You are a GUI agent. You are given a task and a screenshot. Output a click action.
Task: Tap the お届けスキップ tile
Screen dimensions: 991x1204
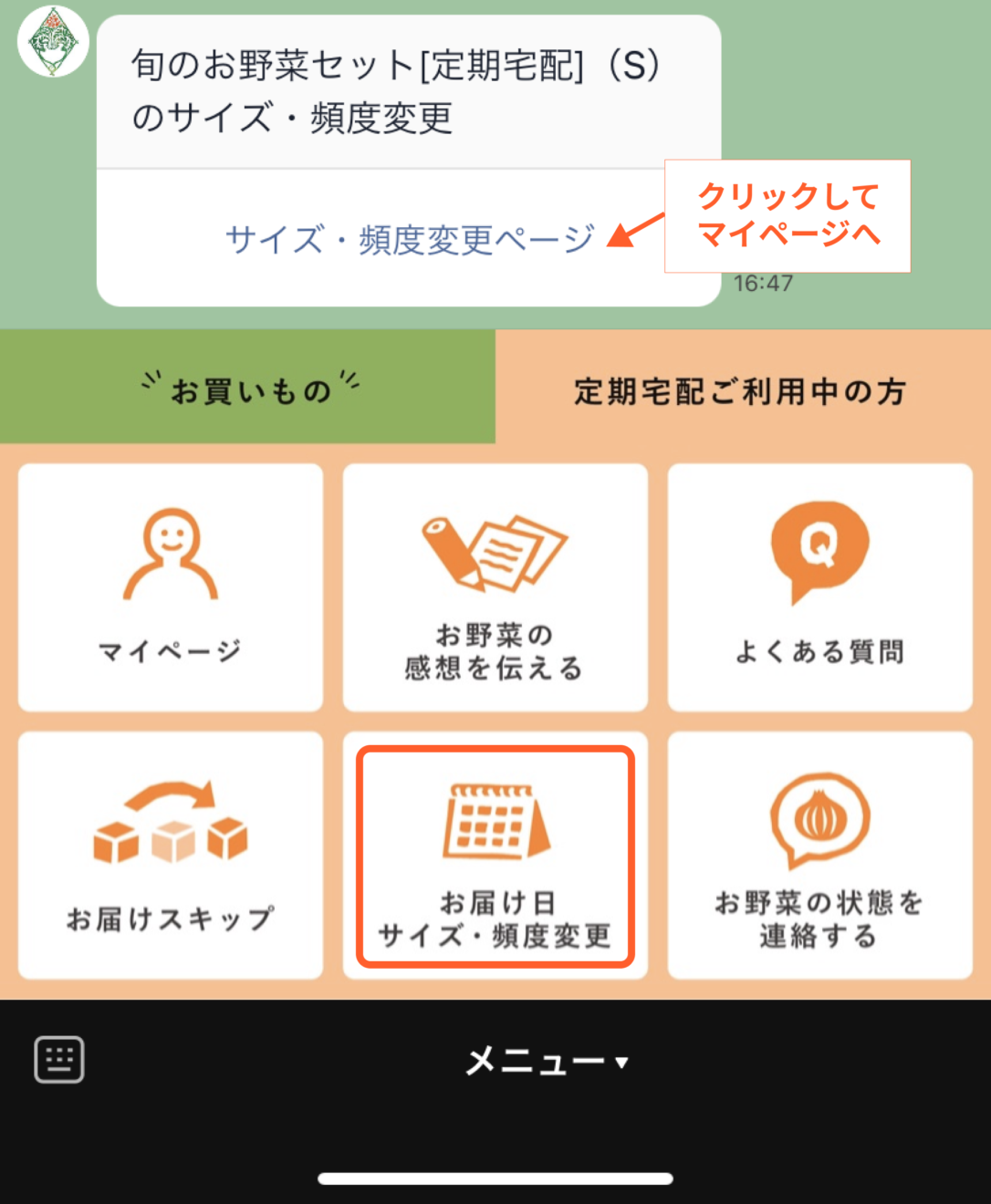click(x=171, y=856)
